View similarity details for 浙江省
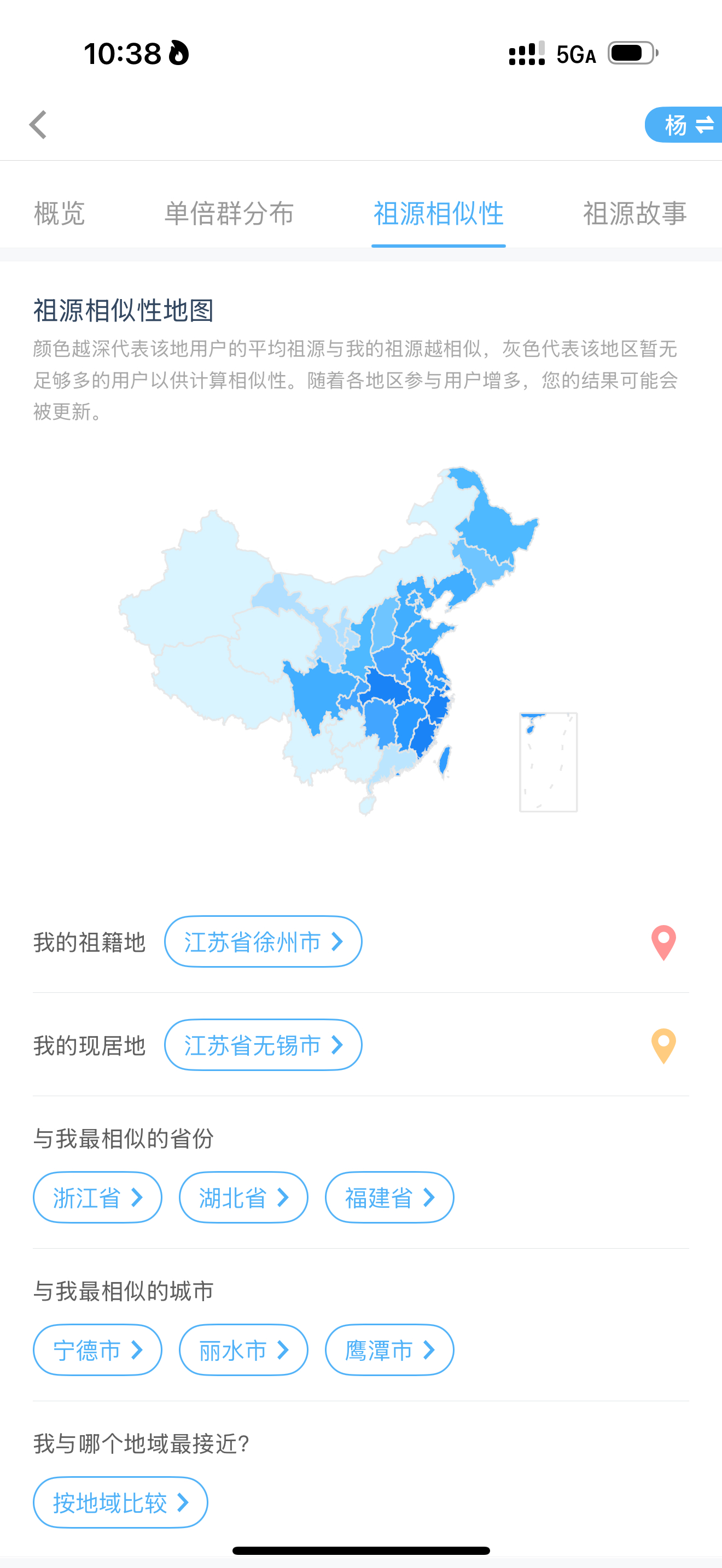This screenshot has width=722, height=1568. tap(97, 1197)
